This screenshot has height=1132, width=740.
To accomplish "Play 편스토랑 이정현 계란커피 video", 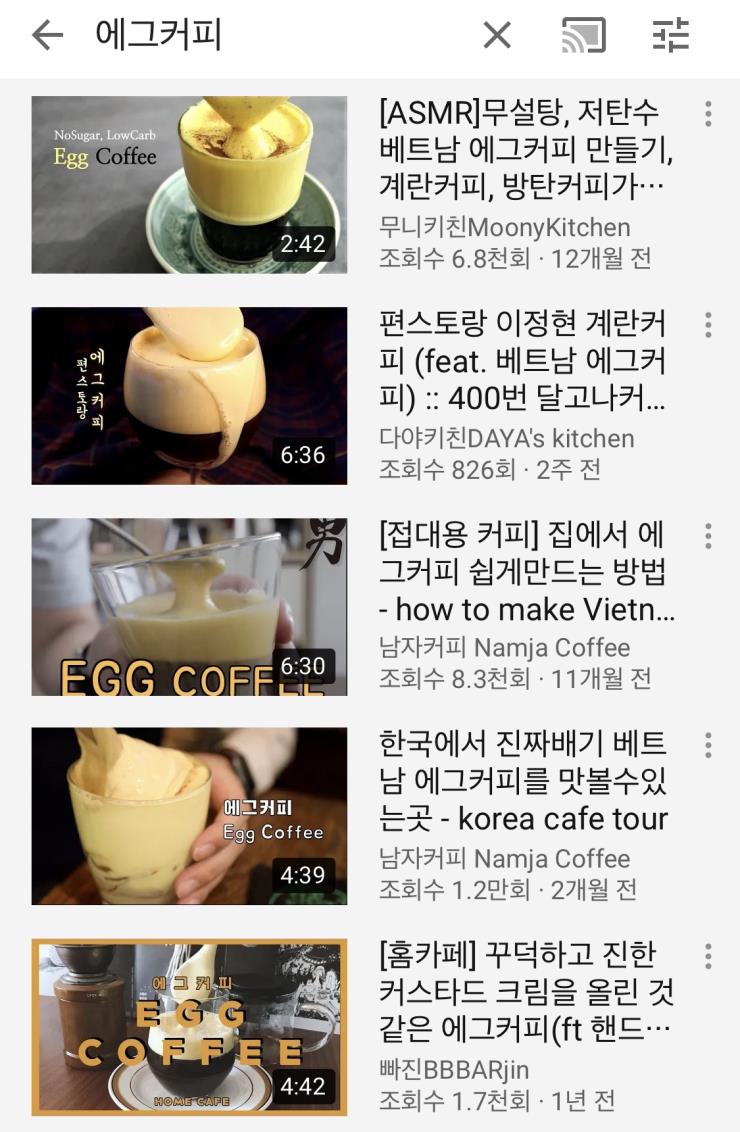I will point(189,396).
